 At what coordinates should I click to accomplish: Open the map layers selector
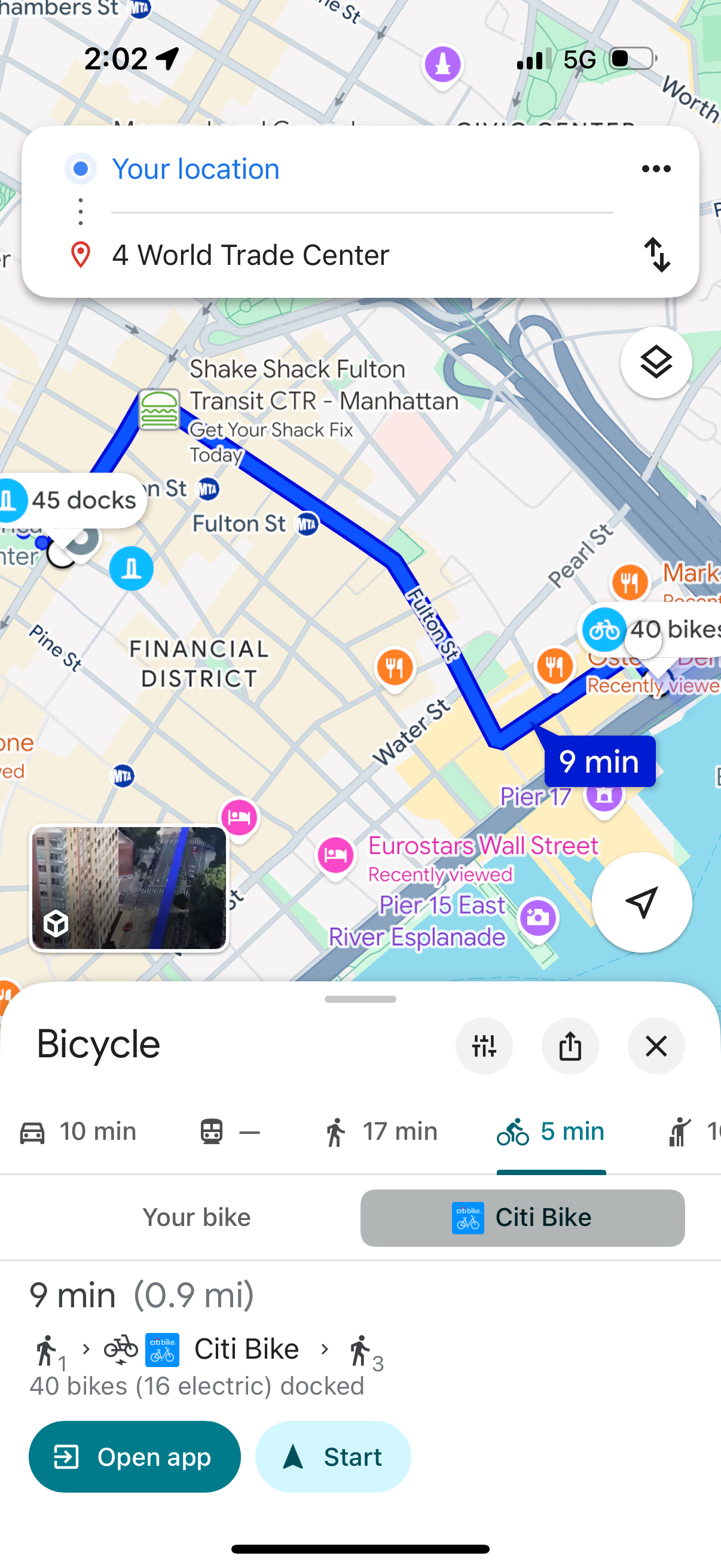656,362
